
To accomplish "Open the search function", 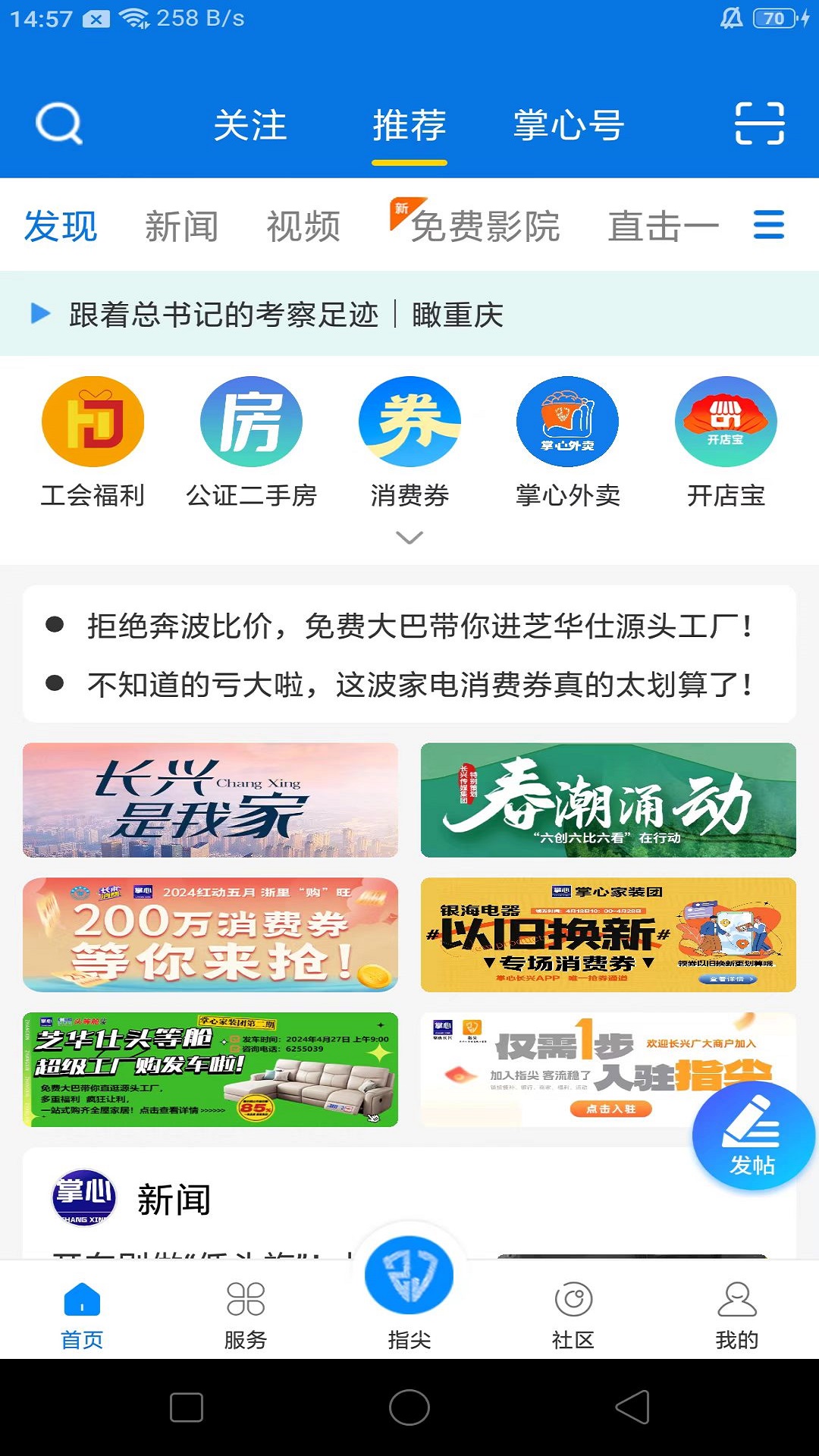I will pyautogui.click(x=61, y=124).
